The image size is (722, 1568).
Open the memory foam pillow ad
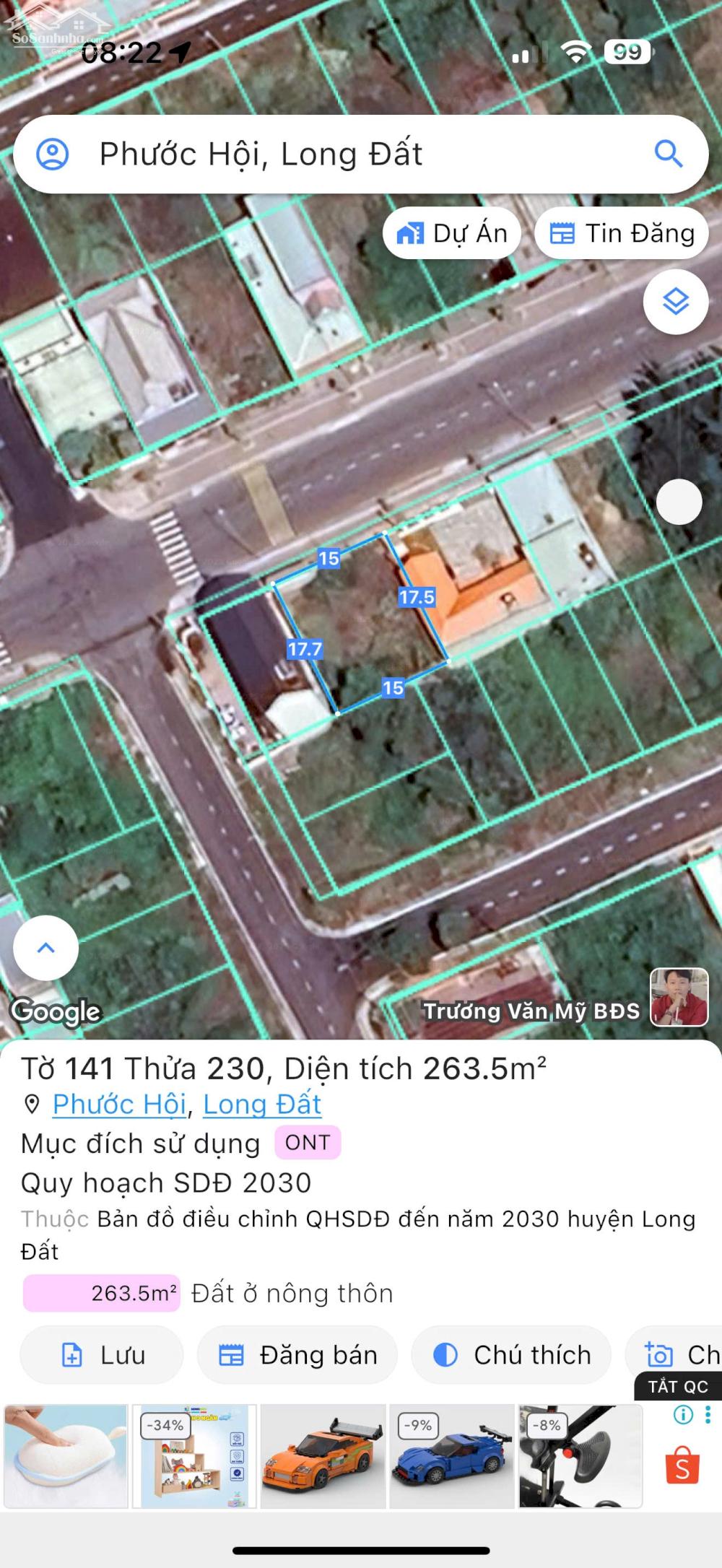point(66,1455)
